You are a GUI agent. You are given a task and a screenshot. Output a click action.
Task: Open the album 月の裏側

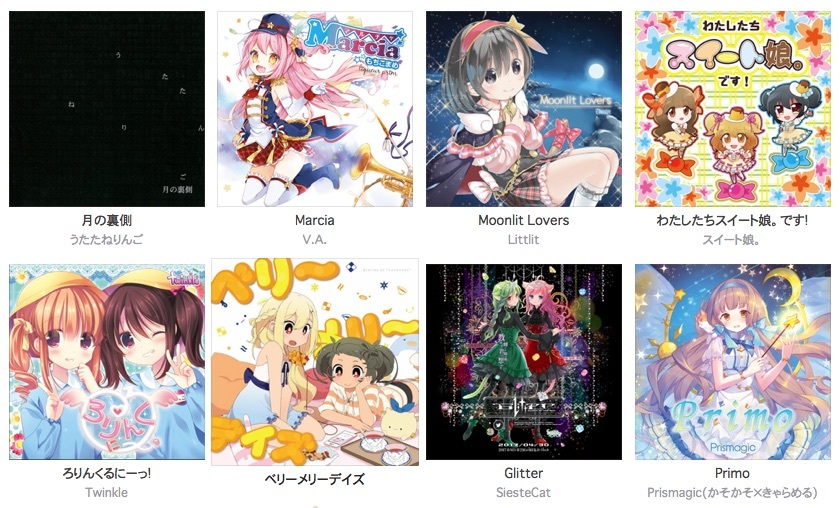(x=107, y=109)
